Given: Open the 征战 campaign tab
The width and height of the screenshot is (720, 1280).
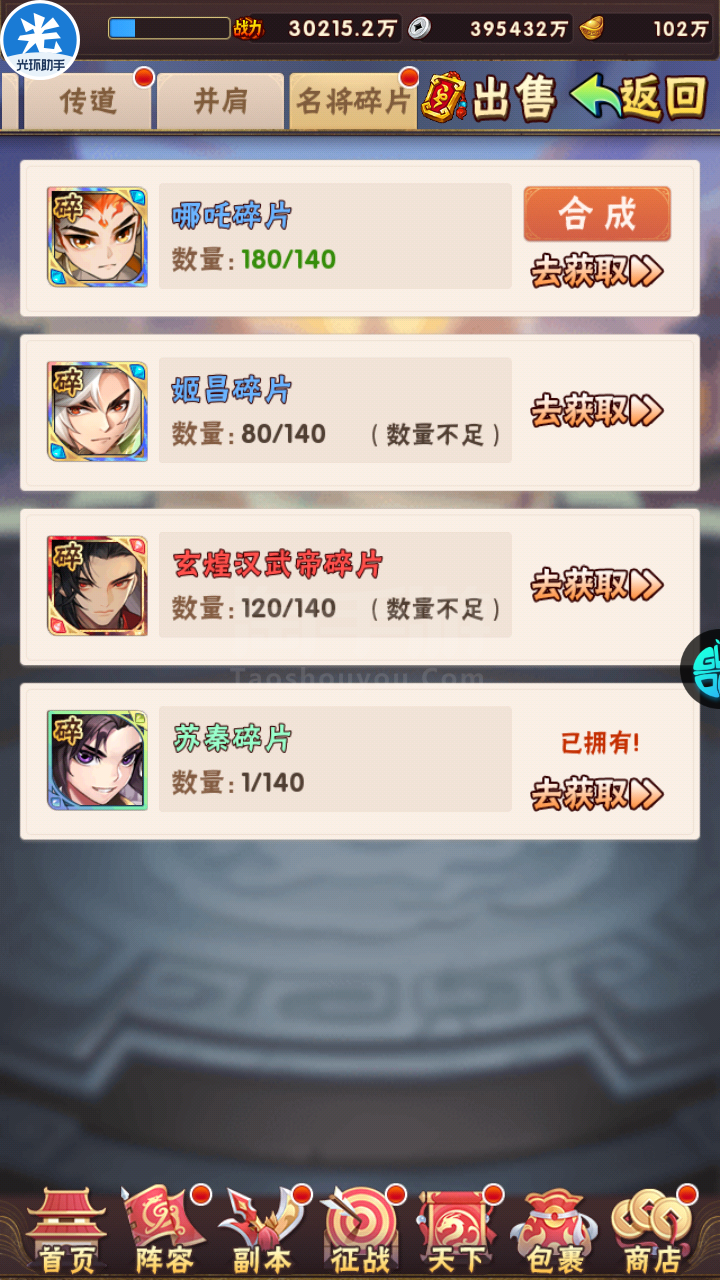Looking at the screenshot, I should pos(359,1232).
